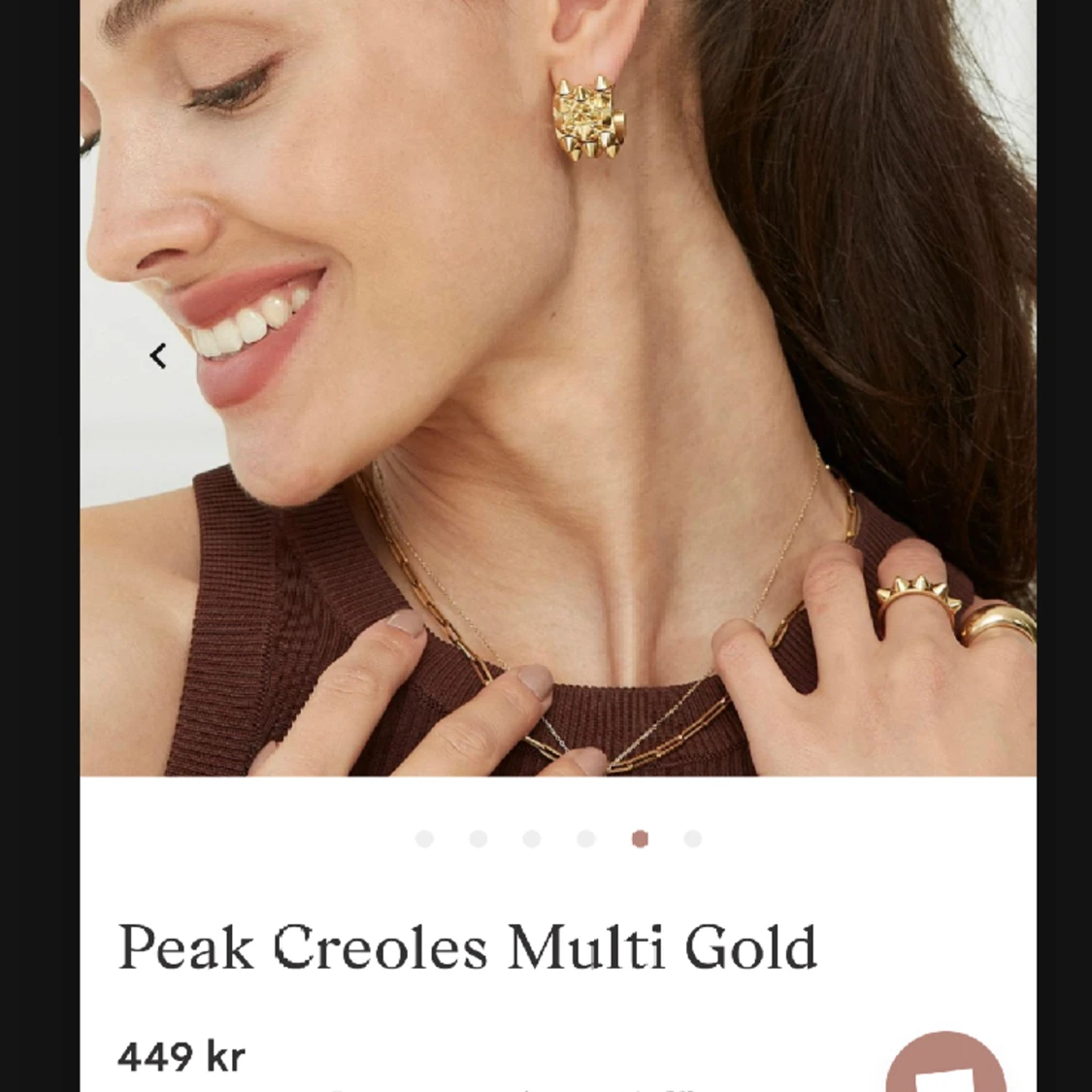Jump to the fourth photo dot
Screen dimensions: 1092x1092
tap(585, 839)
